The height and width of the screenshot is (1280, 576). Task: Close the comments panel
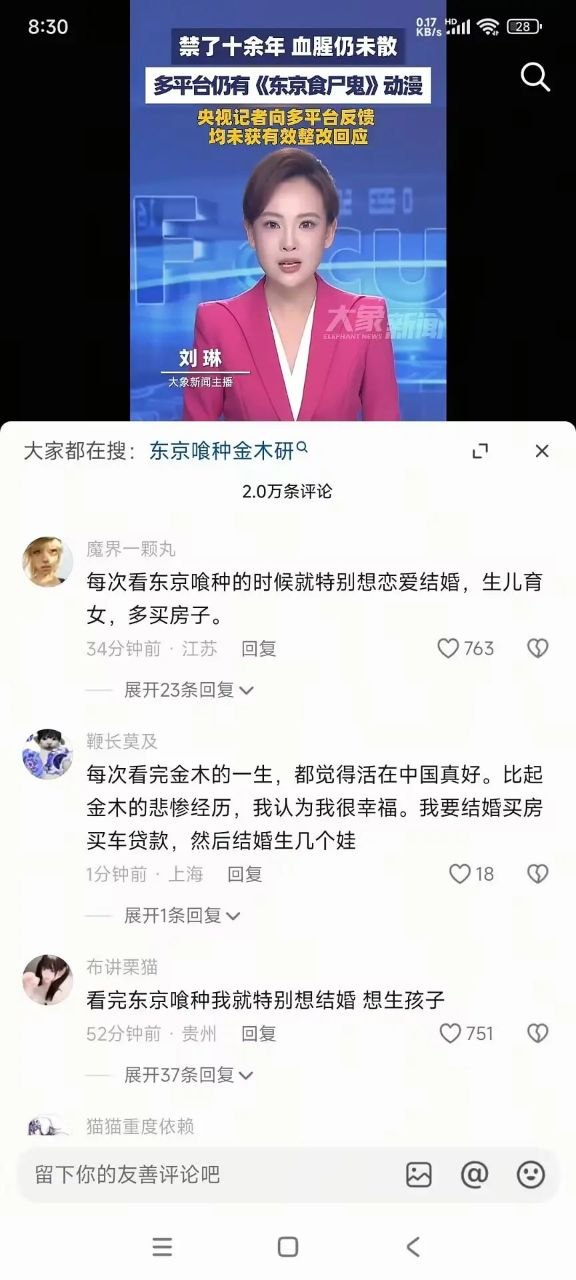pos(542,451)
